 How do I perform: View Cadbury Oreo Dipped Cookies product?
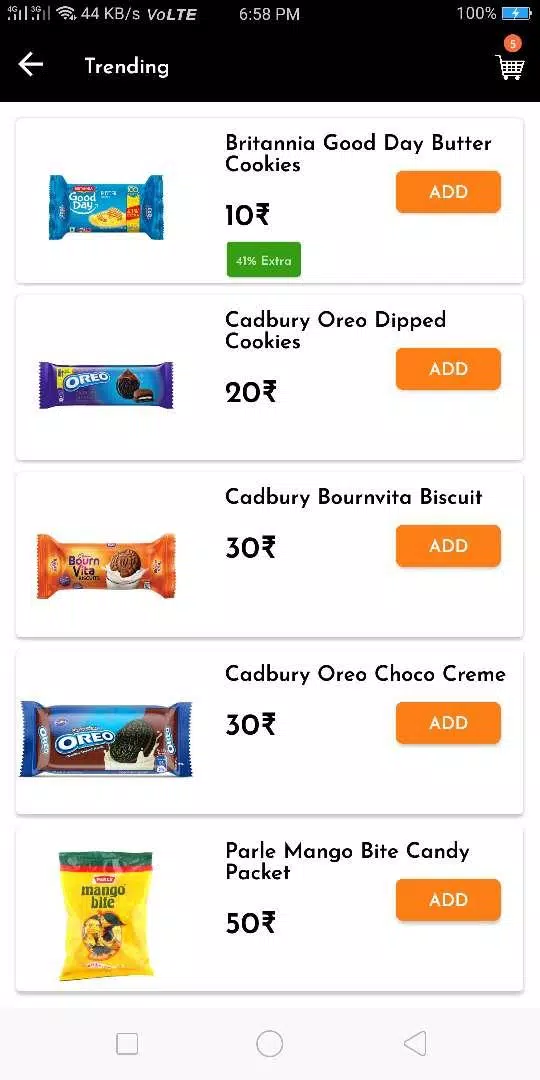tap(269, 377)
